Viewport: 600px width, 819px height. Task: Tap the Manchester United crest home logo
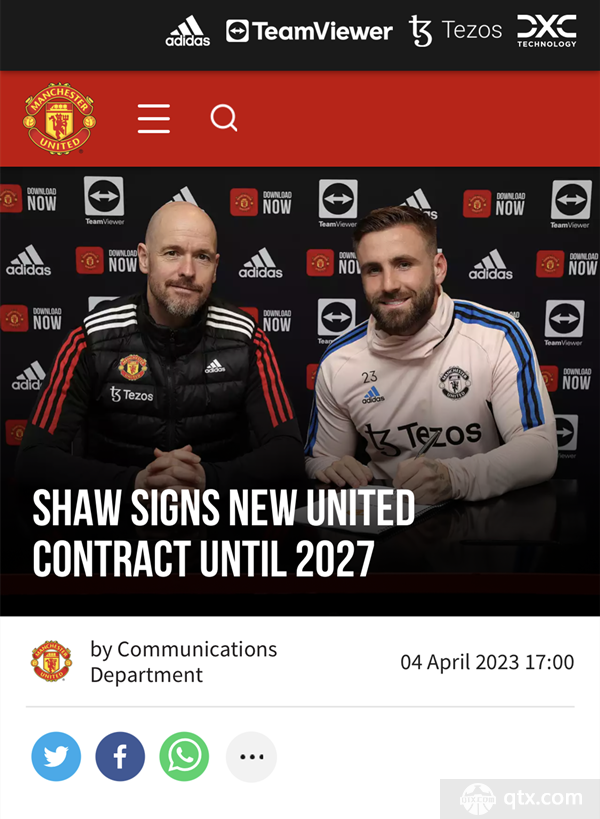pos(60,118)
